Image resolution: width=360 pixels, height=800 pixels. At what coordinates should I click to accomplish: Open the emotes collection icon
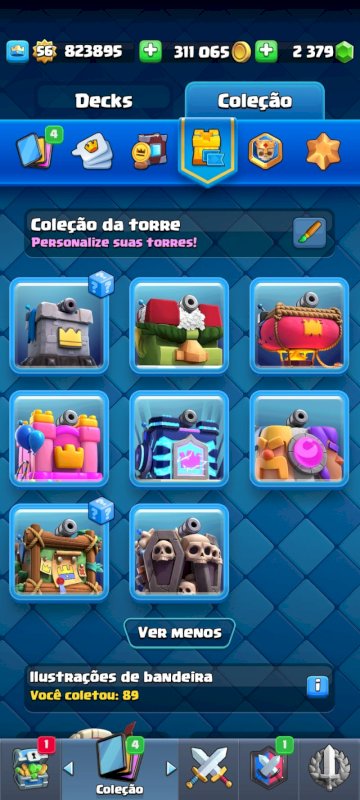pos(92,151)
